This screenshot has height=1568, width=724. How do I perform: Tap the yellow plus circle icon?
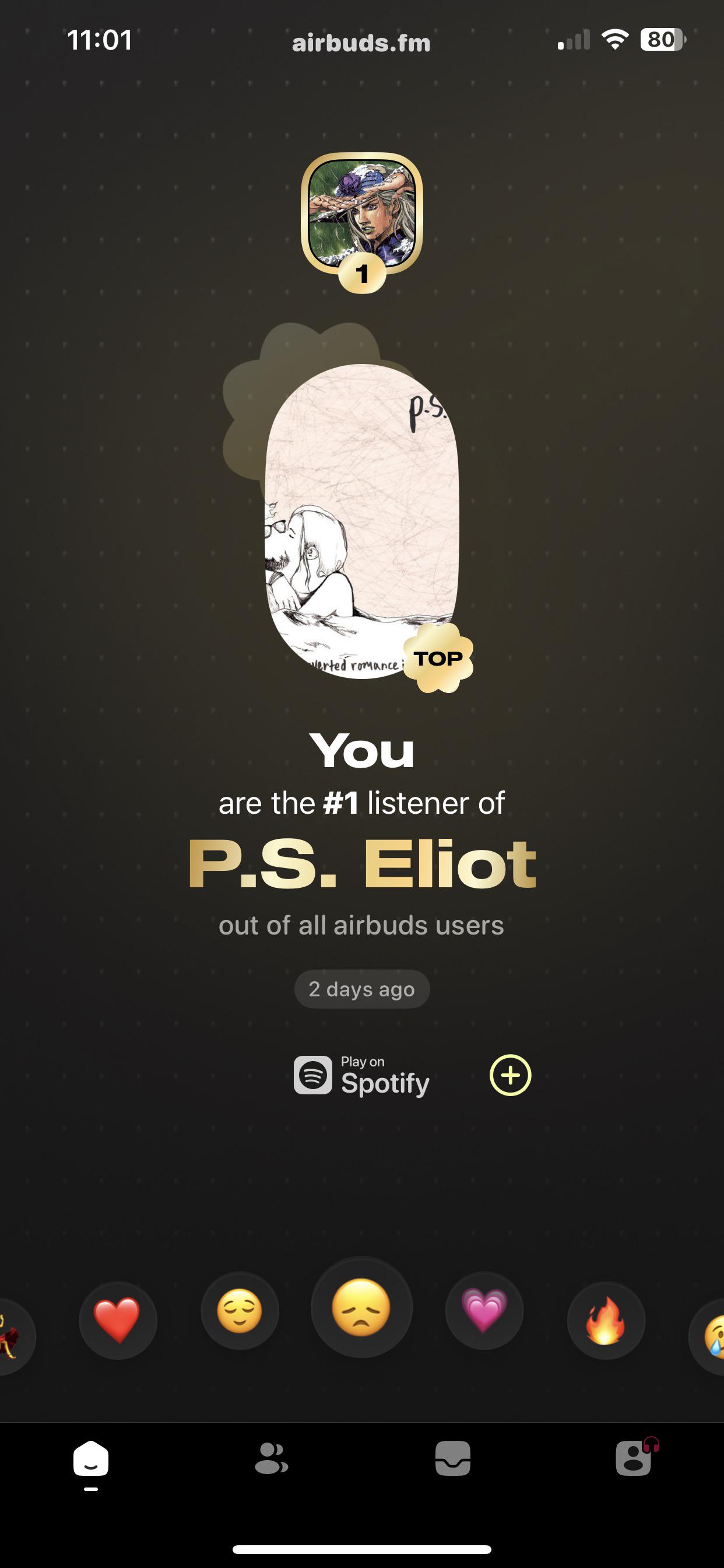click(x=510, y=1076)
